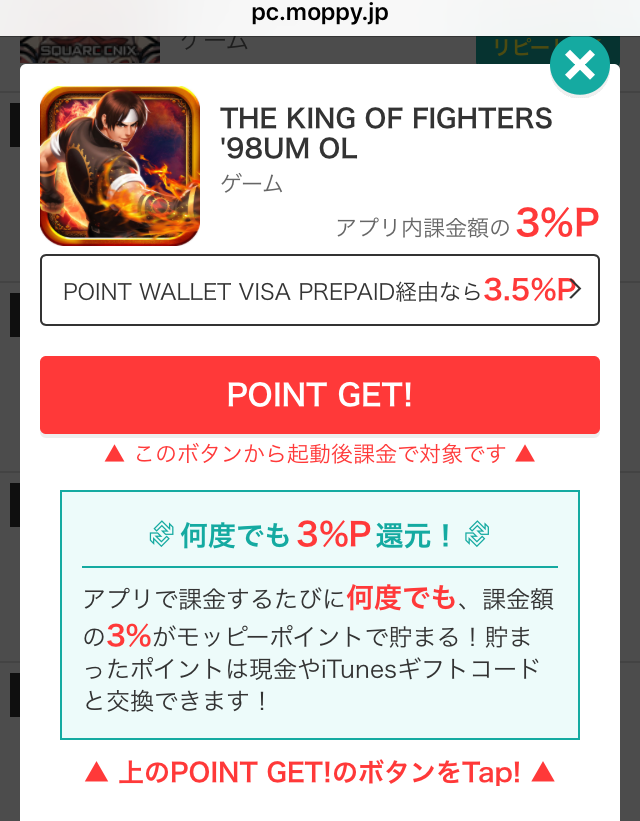Tap the red POINT GET! button
The image size is (640, 821).
click(x=320, y=395)
